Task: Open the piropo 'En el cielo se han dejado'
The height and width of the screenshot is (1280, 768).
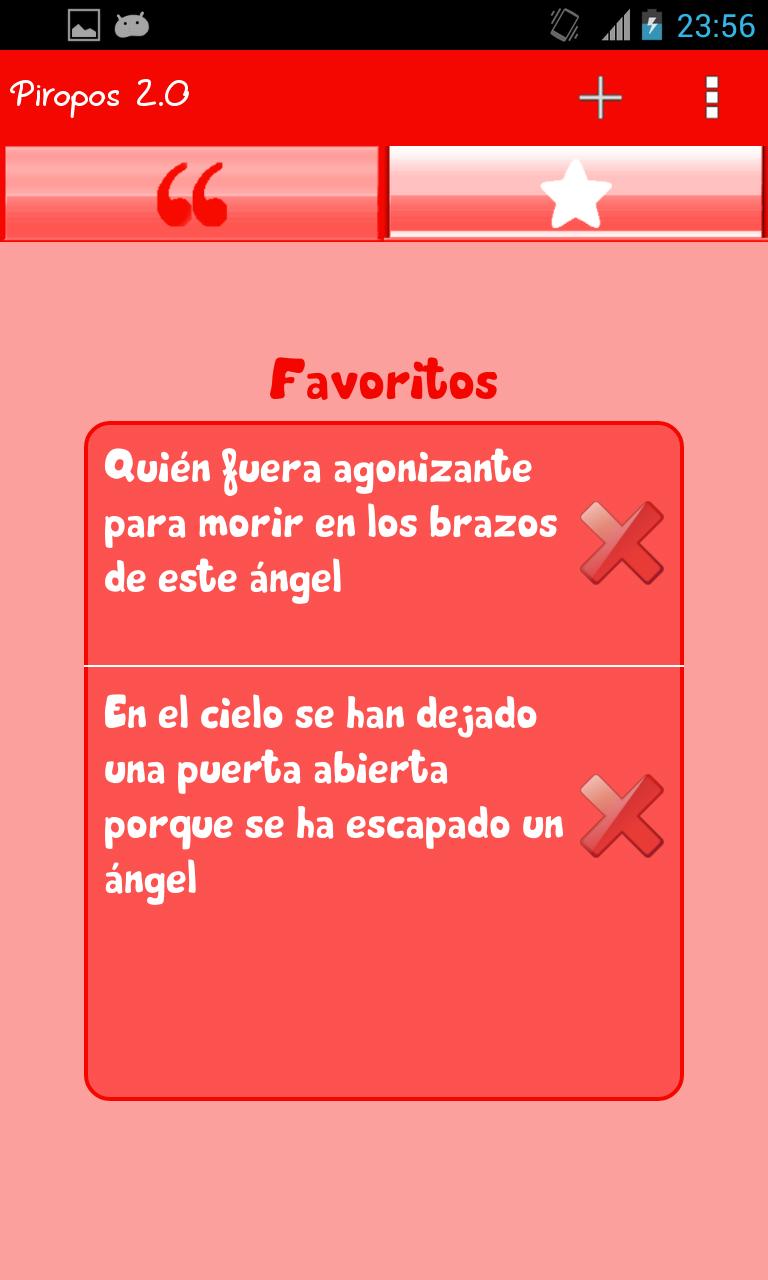Action: (x=330, y=797)
